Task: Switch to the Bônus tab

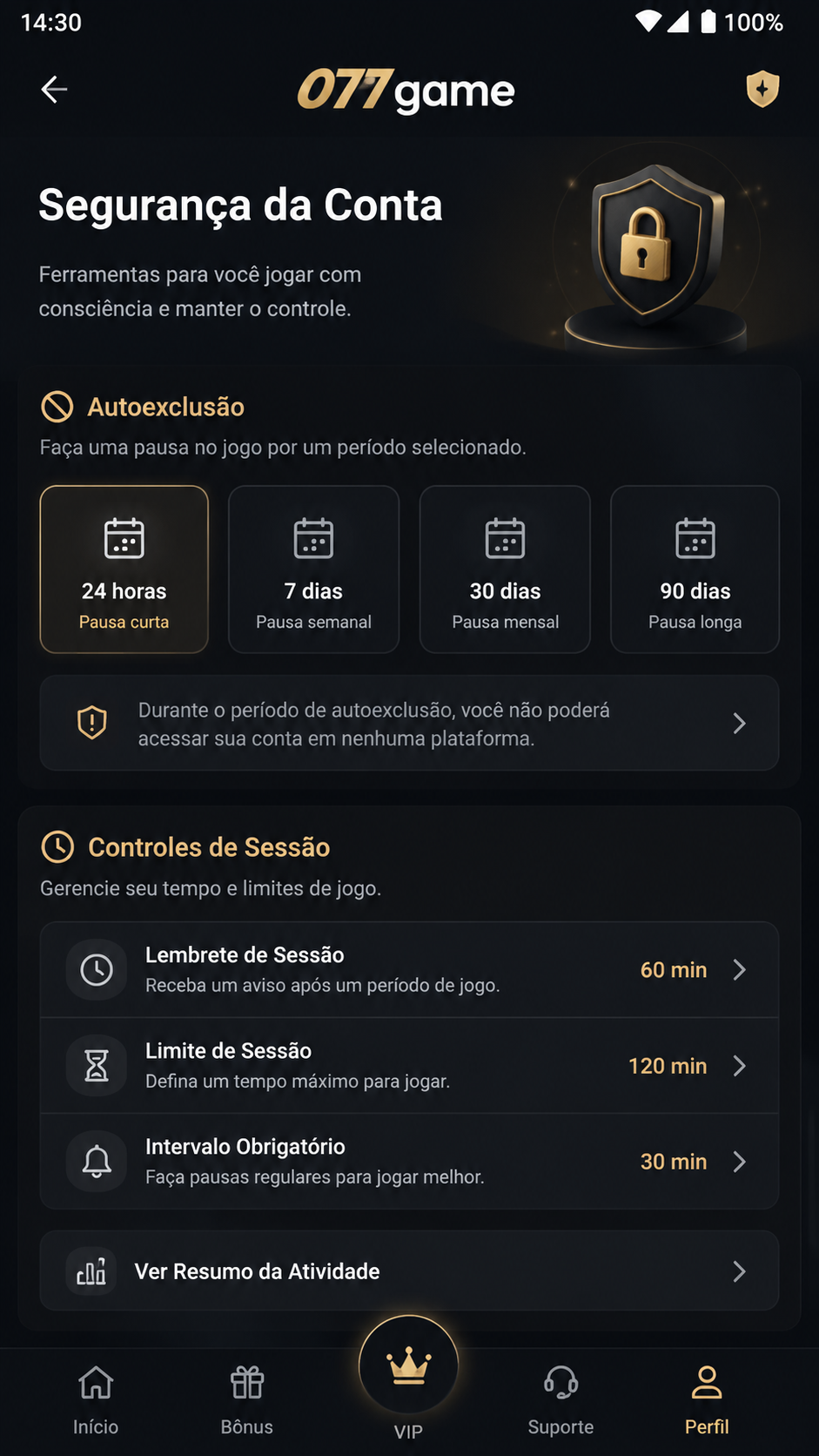Action: (247, 1400)
